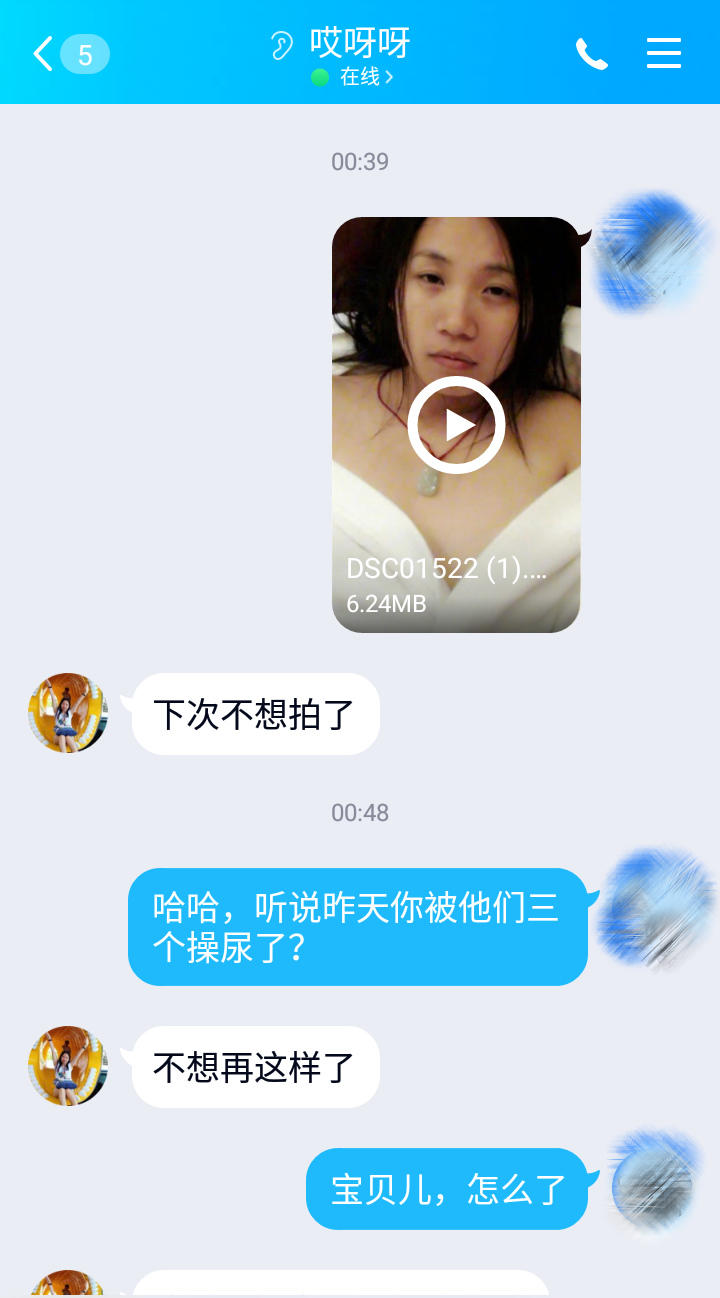Tap the 00:48 timestamp
The height and width of the screenshot is (1298, 720).
click(x=360, y=813)
